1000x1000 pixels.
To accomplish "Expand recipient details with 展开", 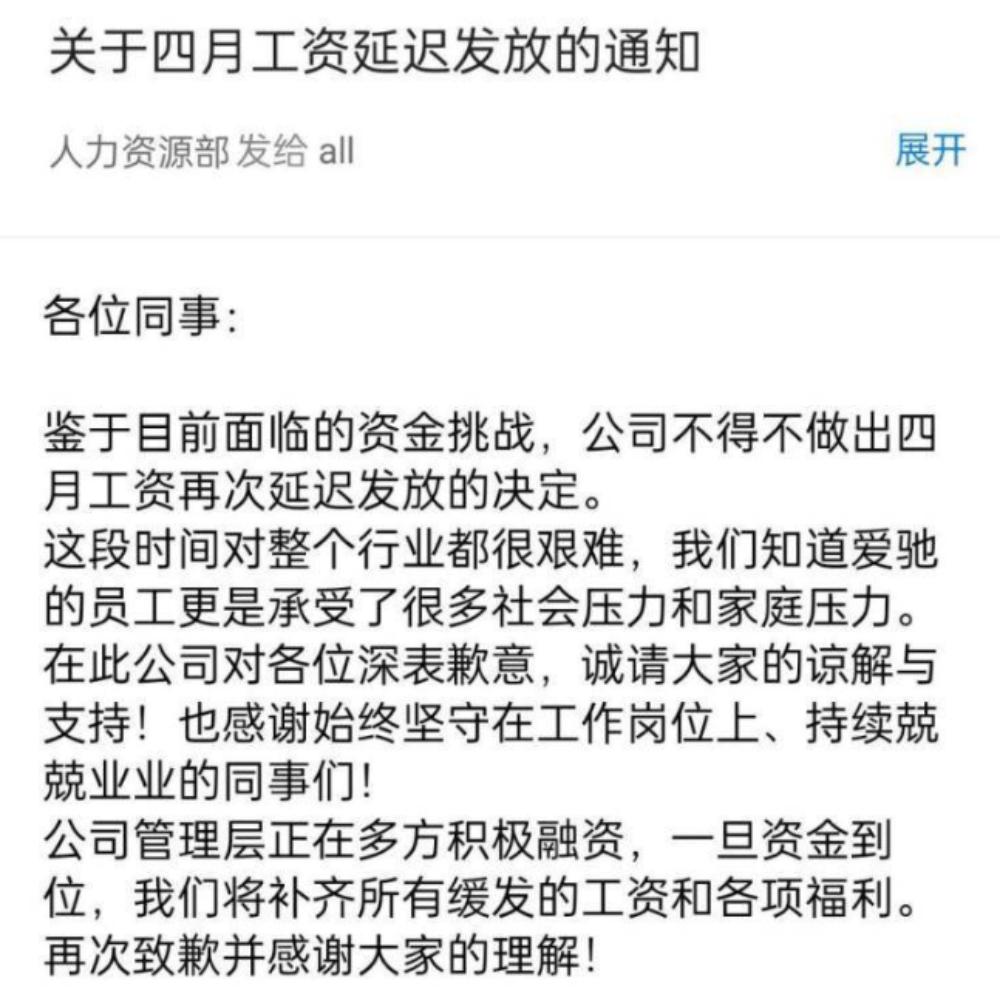I will point(930,152).
